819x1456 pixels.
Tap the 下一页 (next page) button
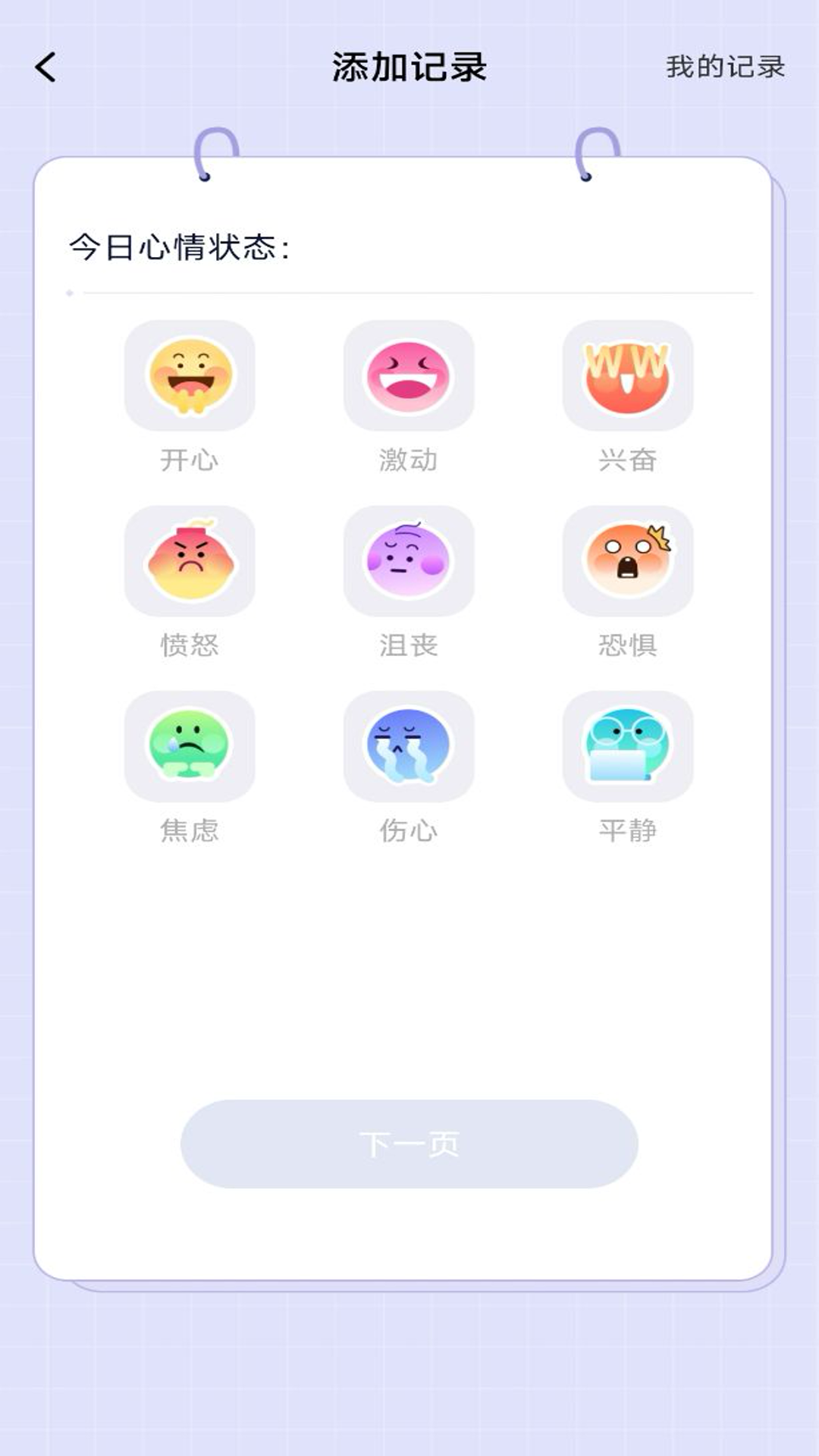409,1144
